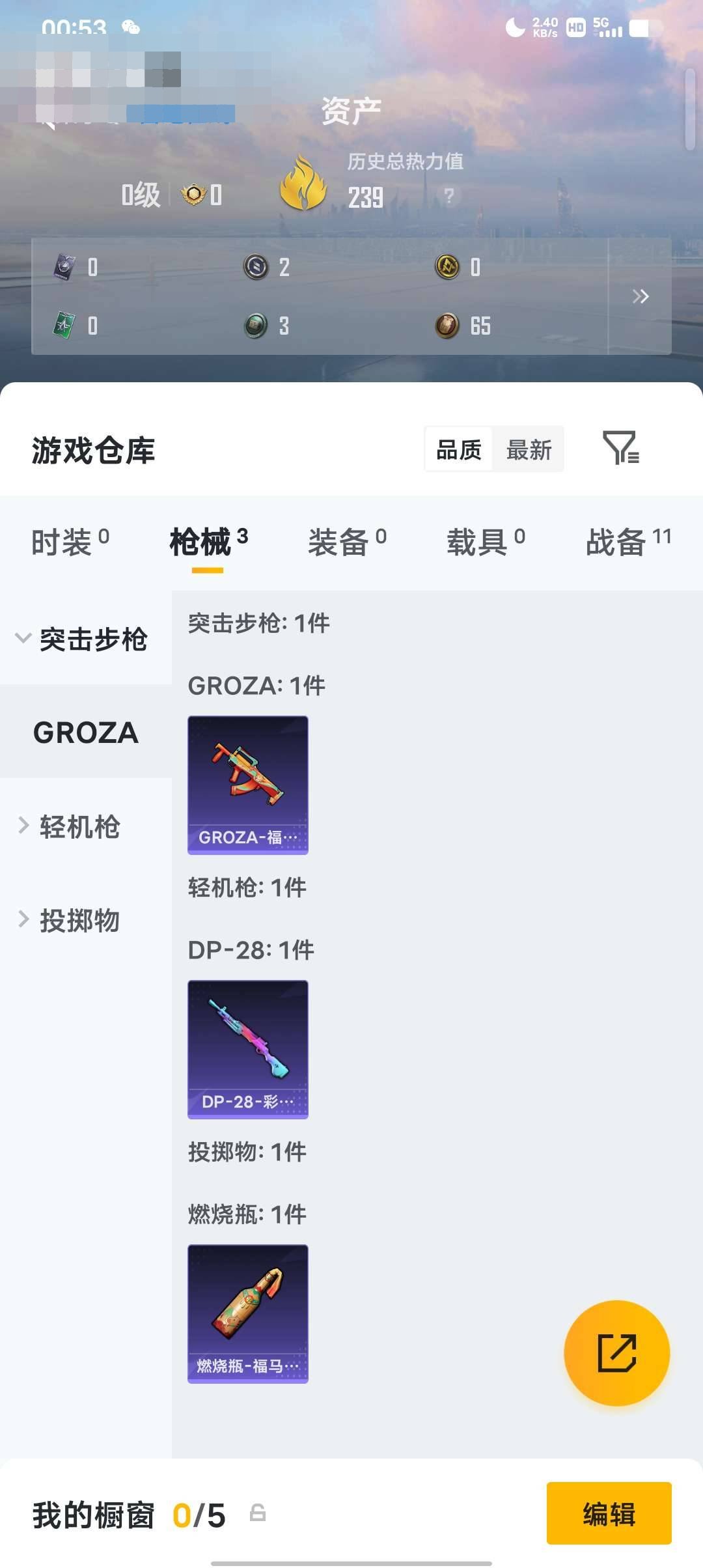This screenshot has height=1568, width=703.
Task: Select 品质 sorting mode
Action: (459, 449)
